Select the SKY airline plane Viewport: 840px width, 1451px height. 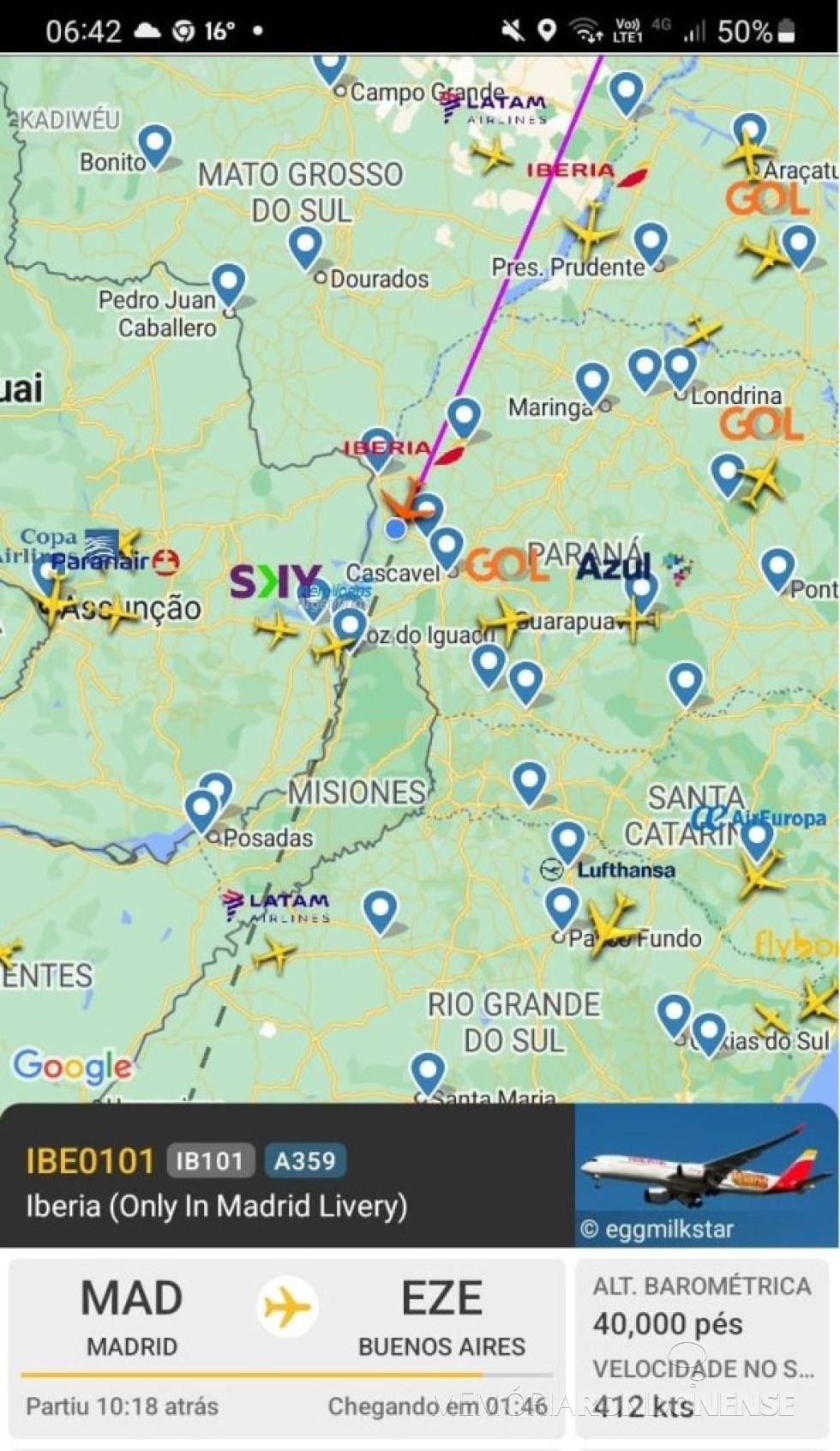point(277,629)
